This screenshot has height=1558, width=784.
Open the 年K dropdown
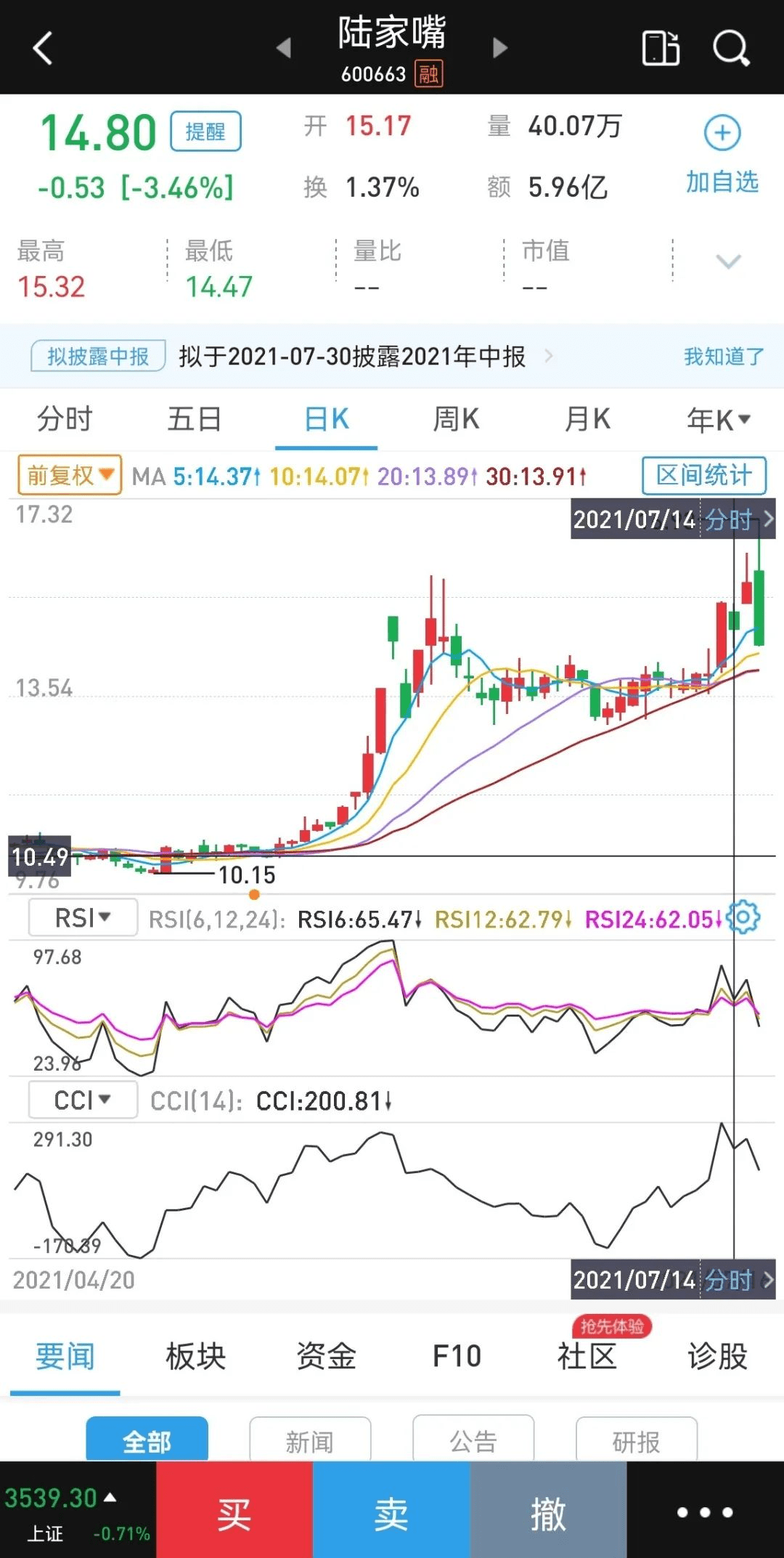coord(718,420)
